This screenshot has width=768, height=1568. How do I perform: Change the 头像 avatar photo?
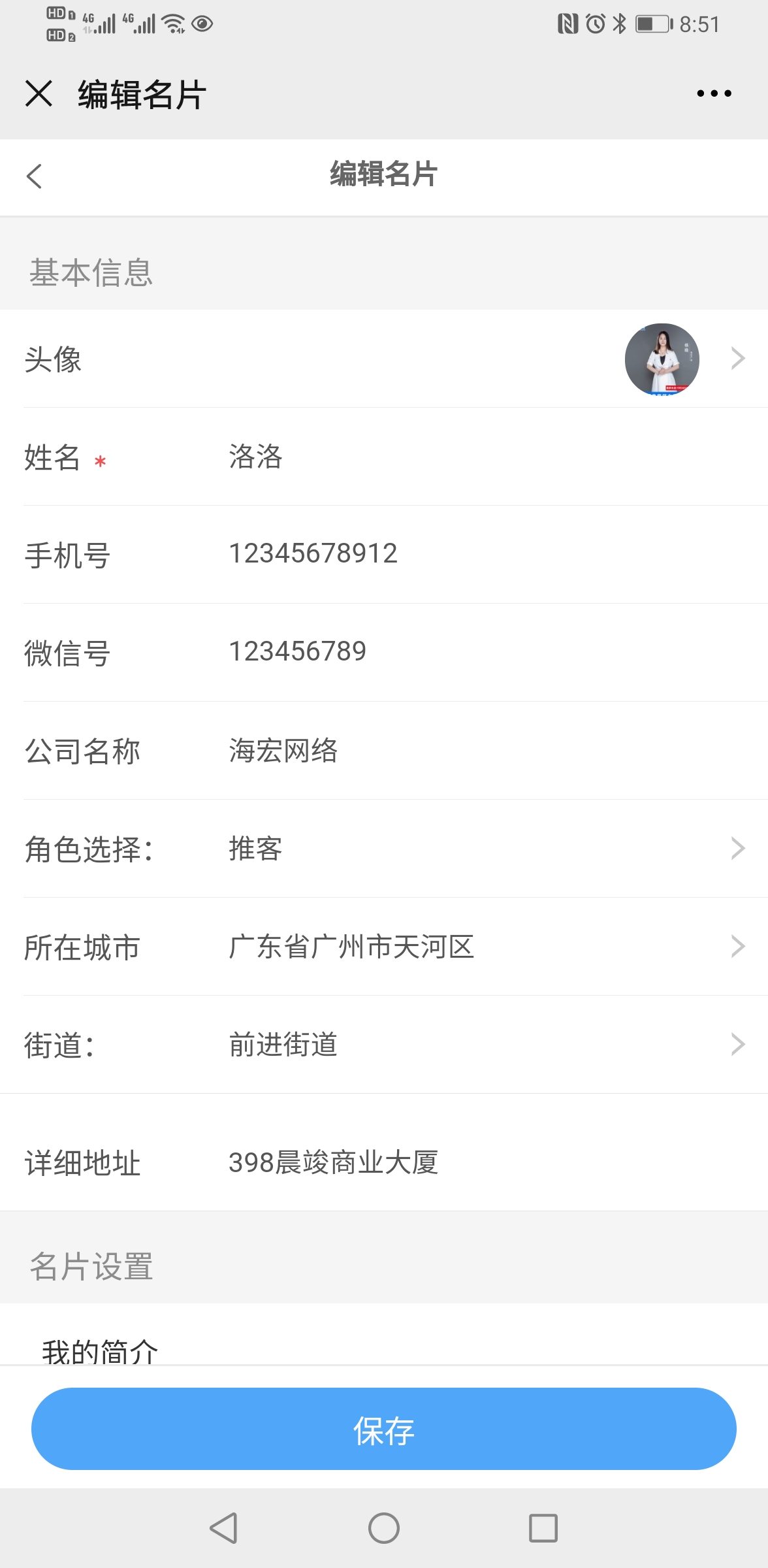pyautogui.click(x=384, y=359)
